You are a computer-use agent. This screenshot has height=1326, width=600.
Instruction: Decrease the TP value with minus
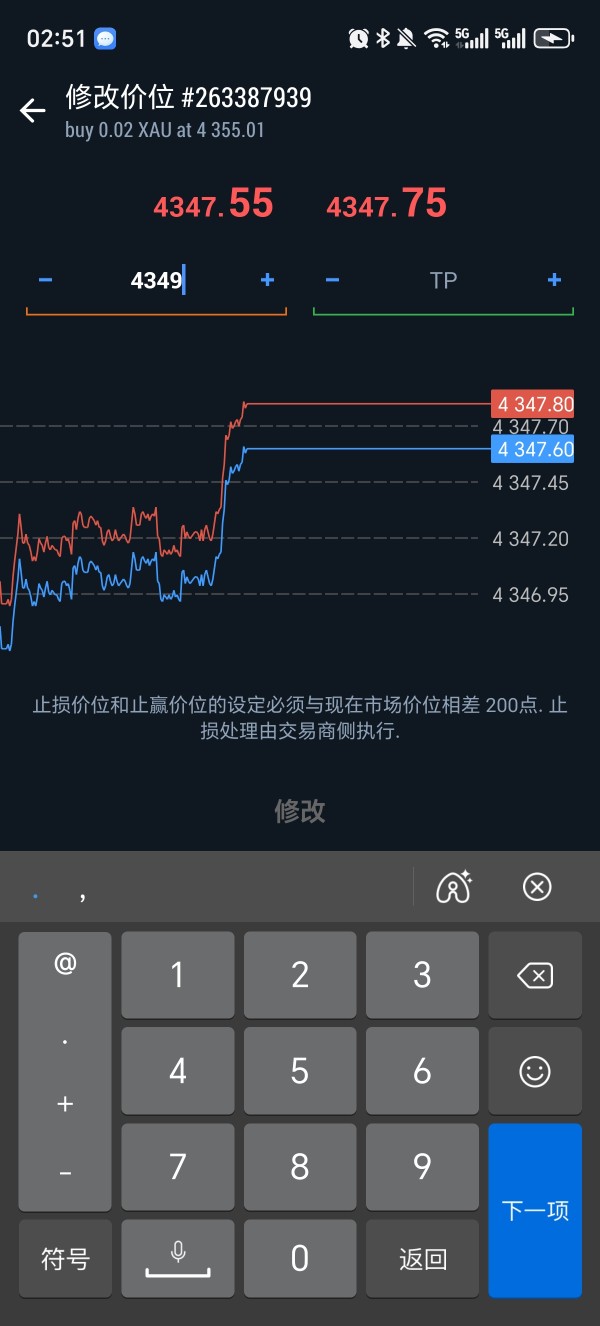pos(332,280)
